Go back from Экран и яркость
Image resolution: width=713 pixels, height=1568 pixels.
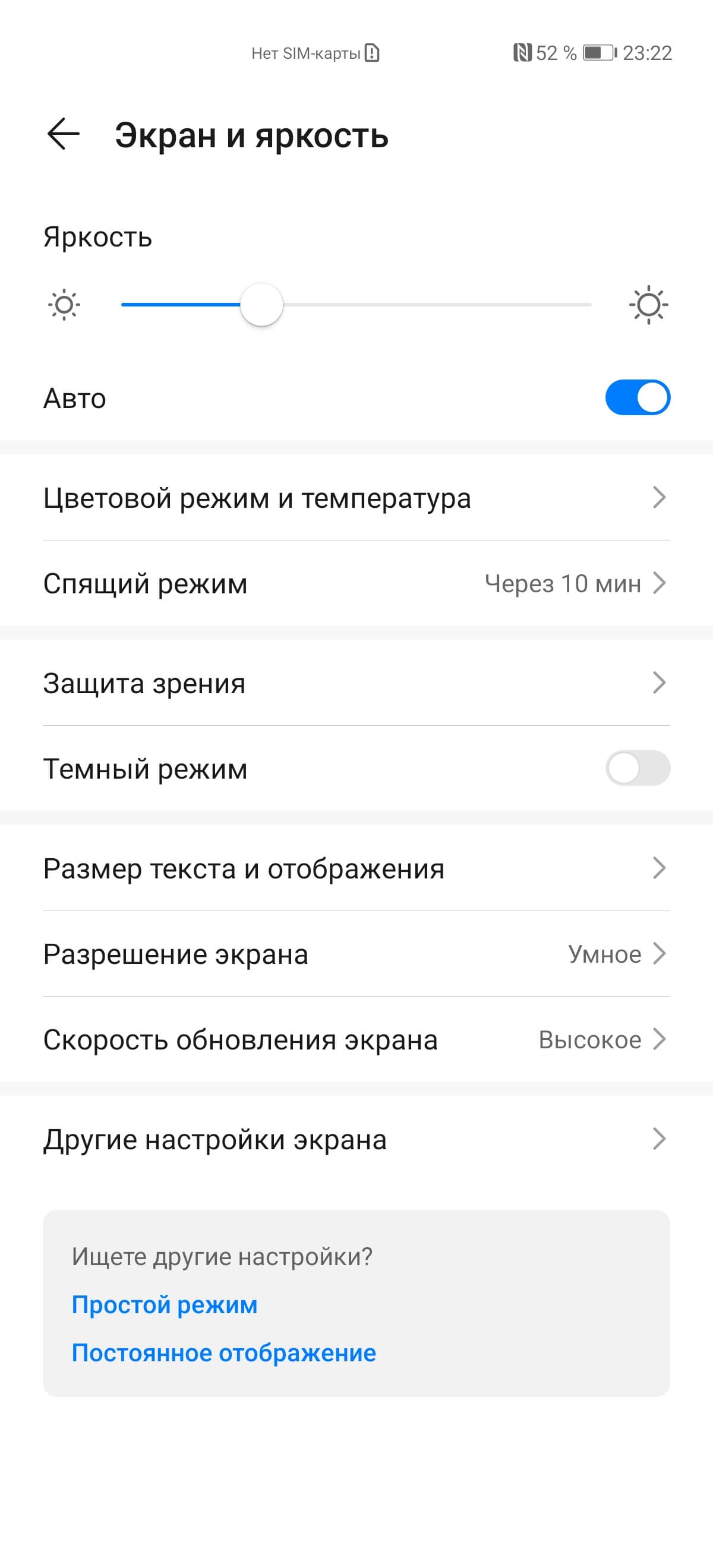(x=64, y=134)
